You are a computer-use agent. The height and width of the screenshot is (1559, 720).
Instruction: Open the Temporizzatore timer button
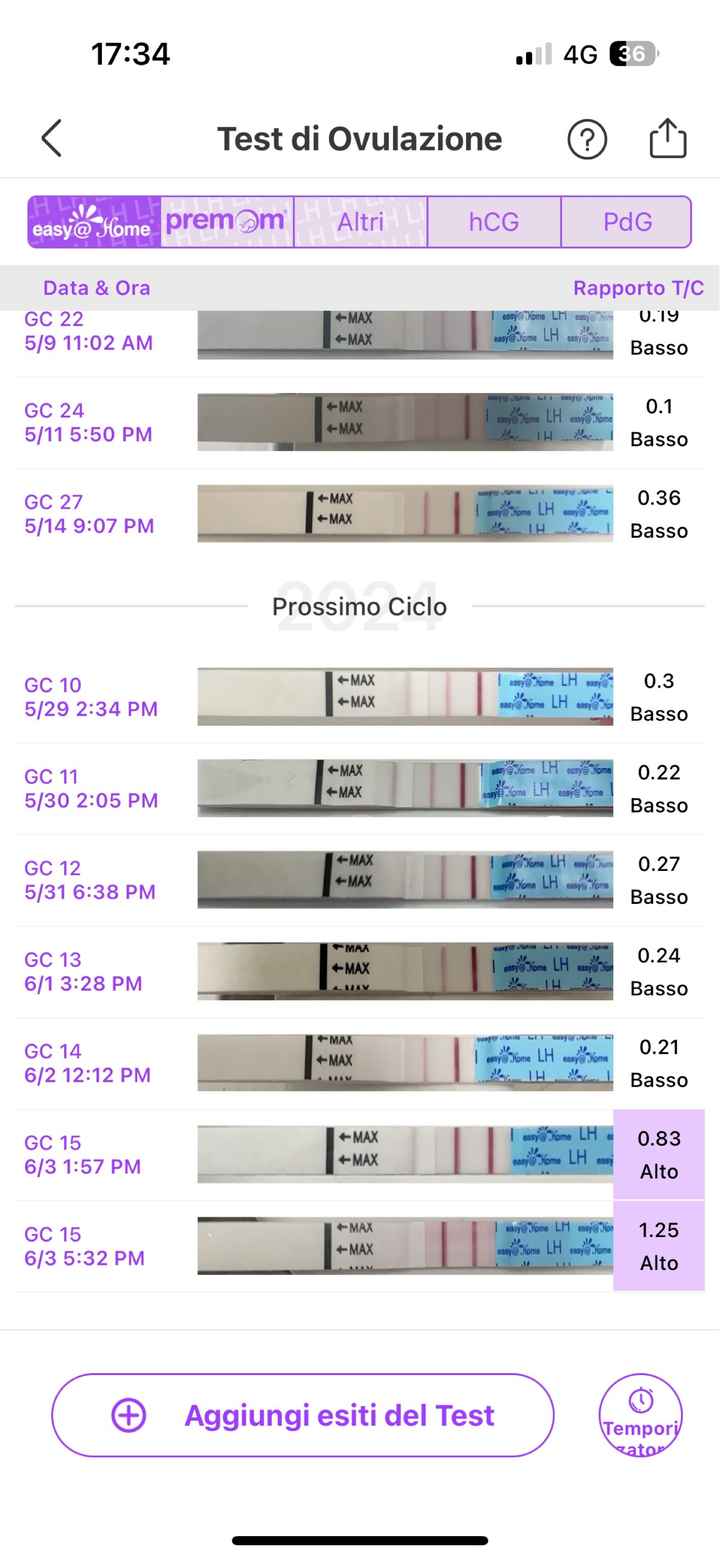[x=640, y=1415]
